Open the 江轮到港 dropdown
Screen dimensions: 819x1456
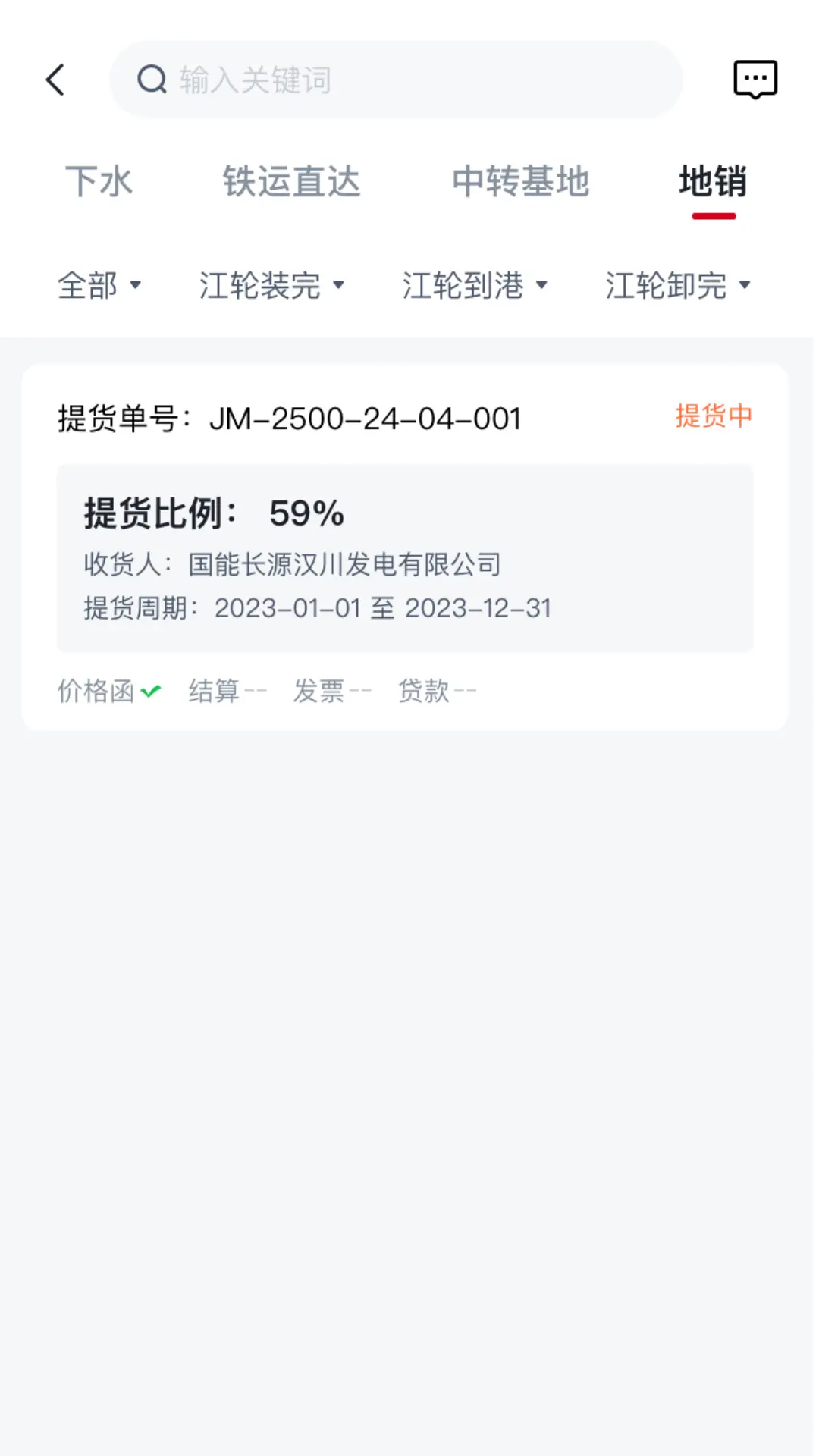[475, 286]
